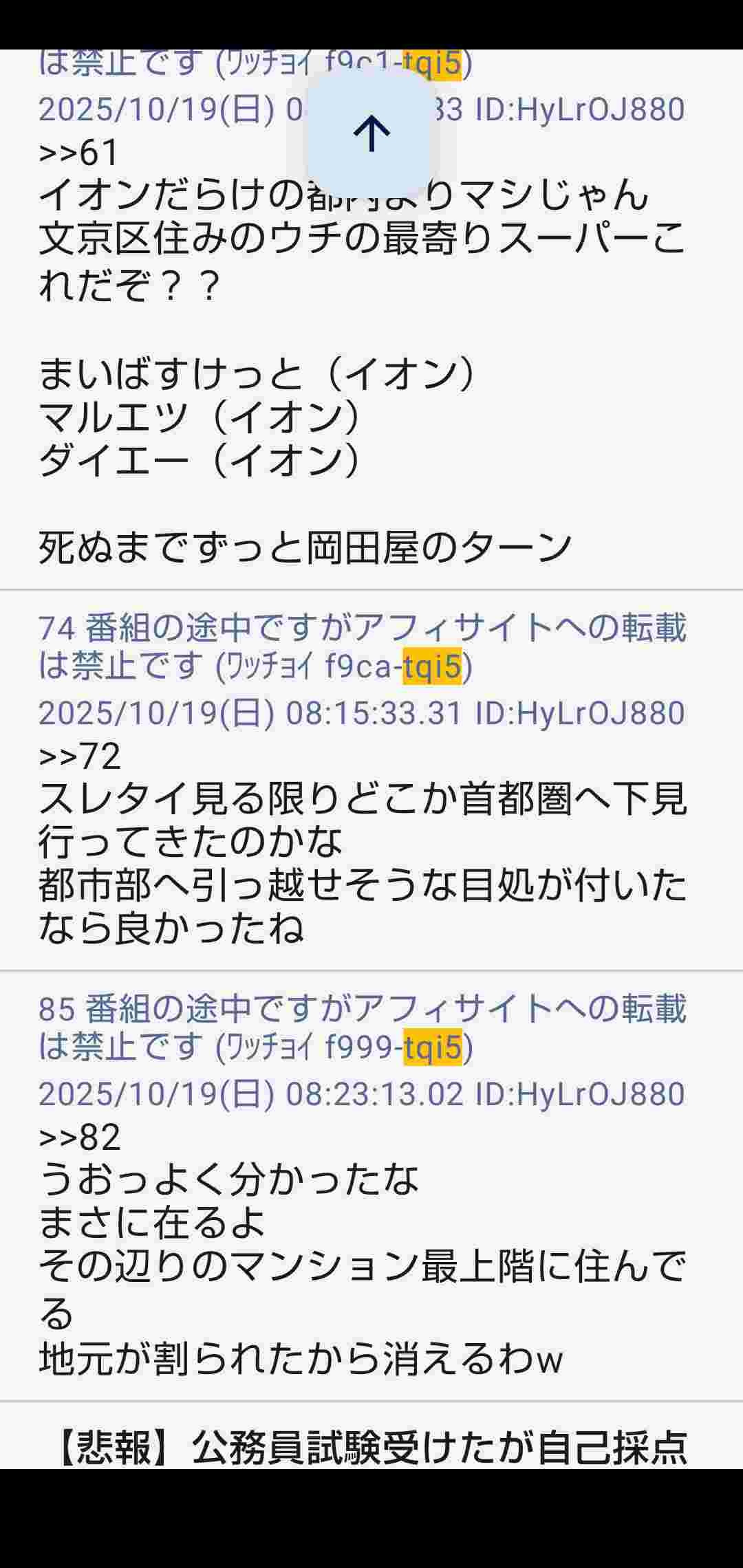Viewport: 743px width, 1568px height.
Task: Tap the scroll-to-top arrow button
Action: tap(371, 132)
